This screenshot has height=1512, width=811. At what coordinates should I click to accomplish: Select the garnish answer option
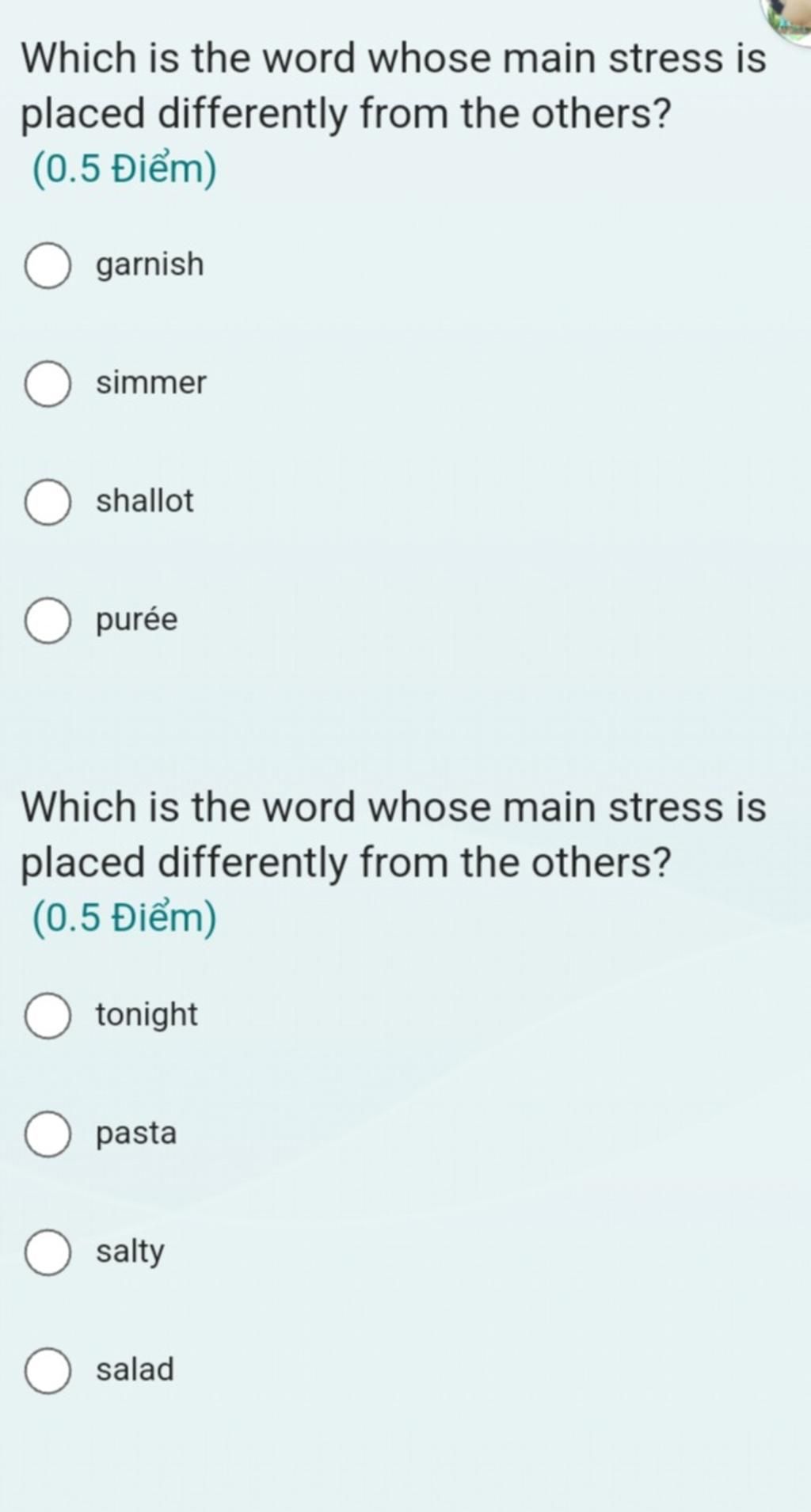pyautogui.click(x=48, y=265)
